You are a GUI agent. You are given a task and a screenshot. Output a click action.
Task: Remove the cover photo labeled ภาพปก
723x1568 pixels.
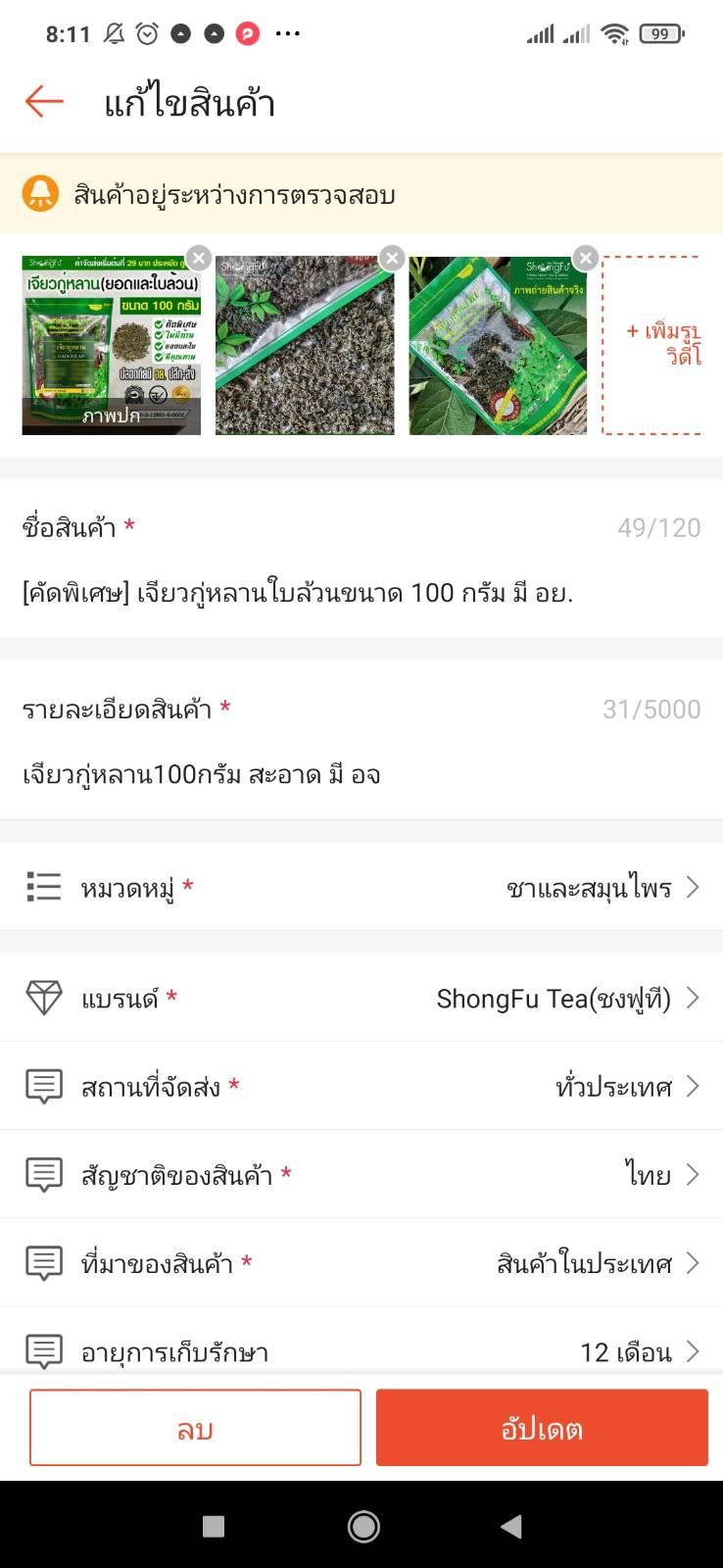(x=199, y=258)
